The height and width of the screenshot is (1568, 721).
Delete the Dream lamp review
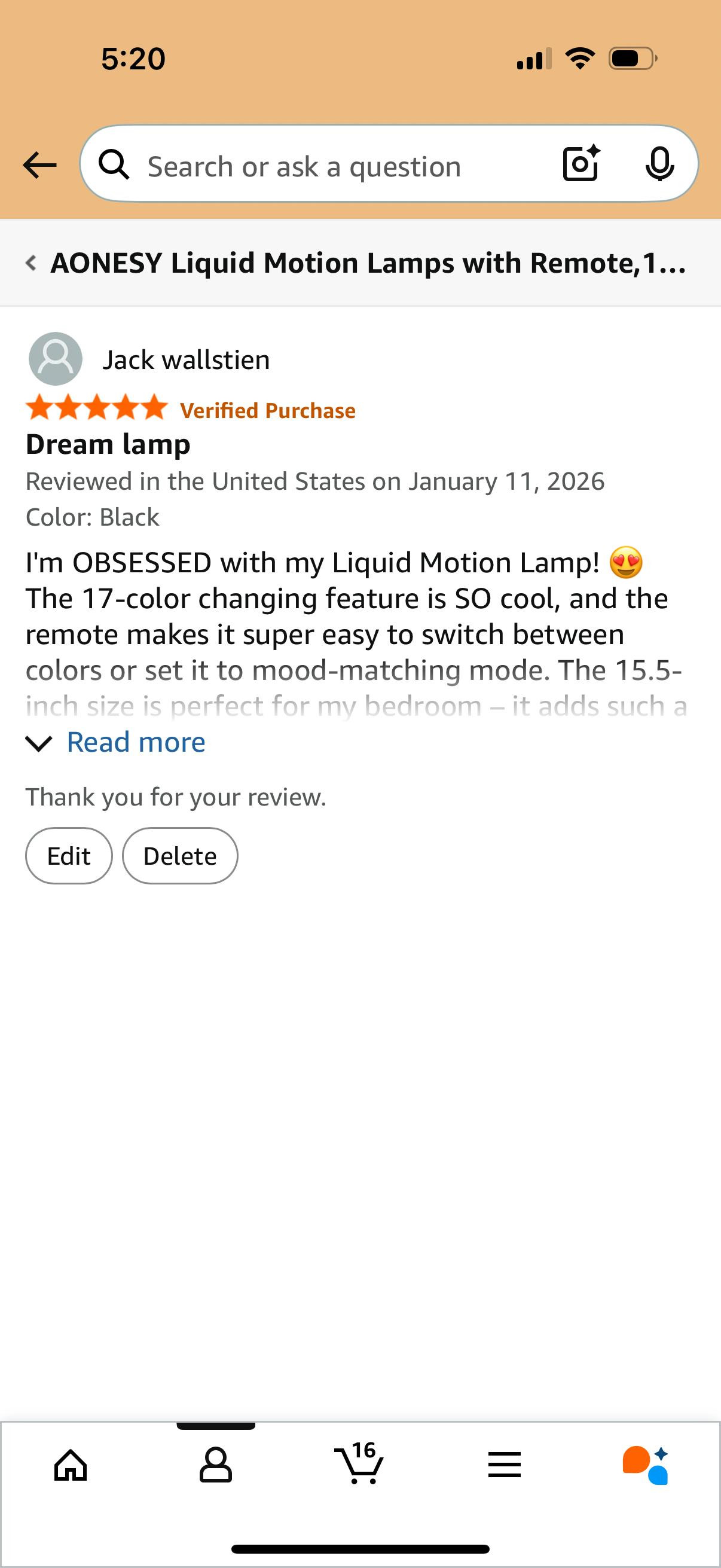[x=180, y=856]
